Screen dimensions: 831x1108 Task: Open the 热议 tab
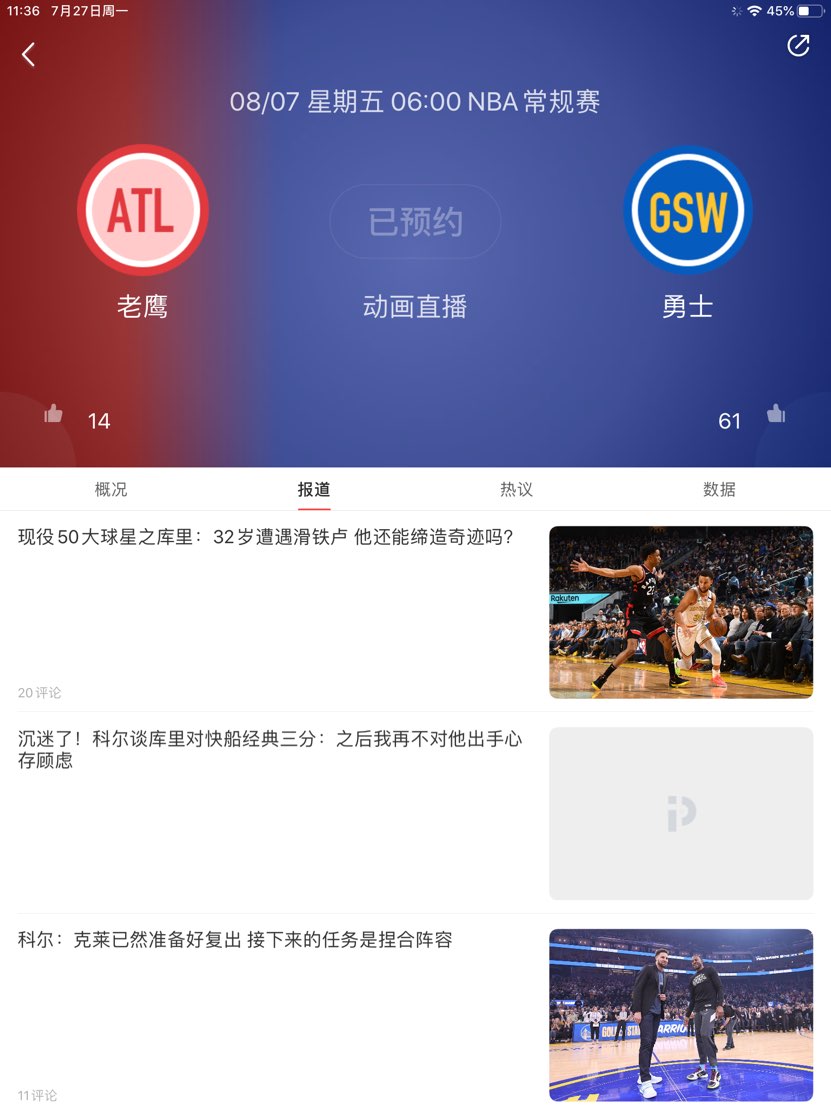(x=517, y=489)
